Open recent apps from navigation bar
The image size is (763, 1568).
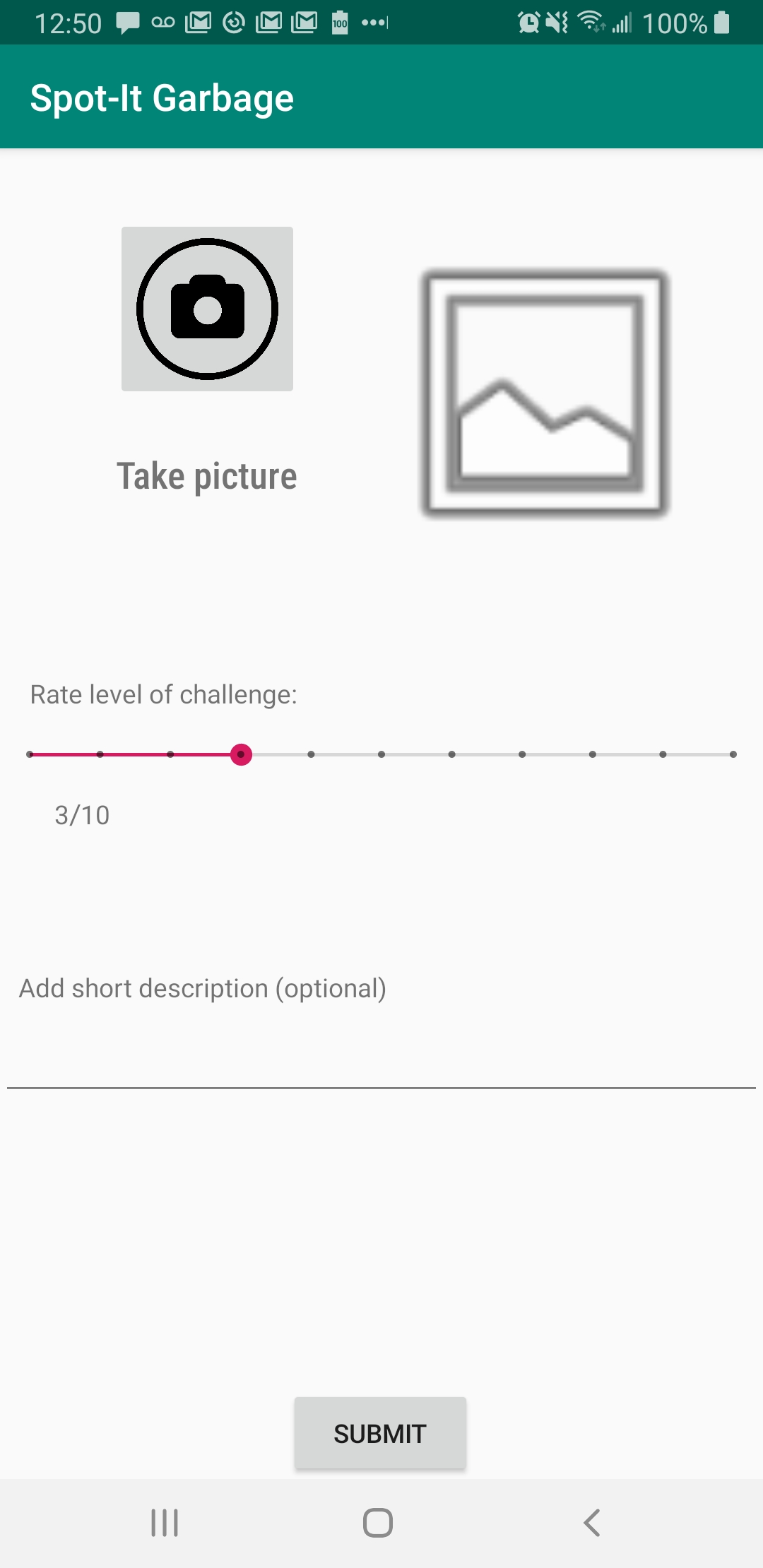165,1523
